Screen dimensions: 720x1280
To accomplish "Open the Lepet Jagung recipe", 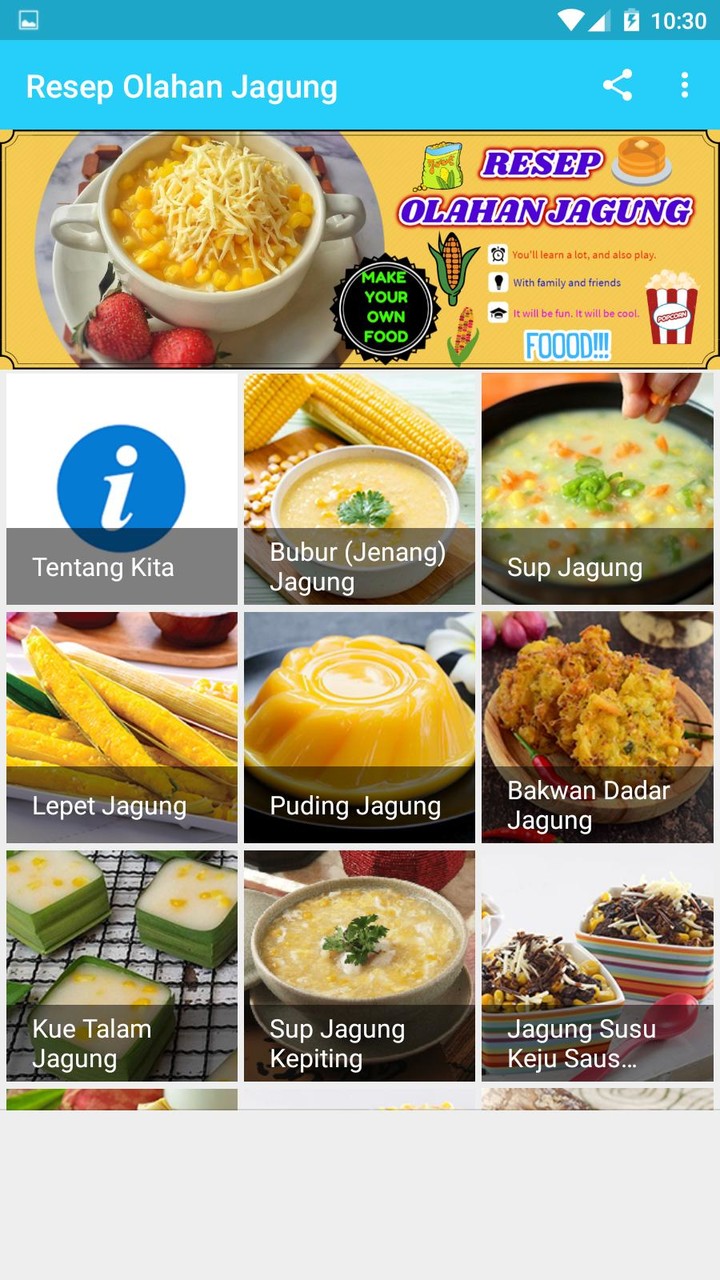I will tap(120, 726).
